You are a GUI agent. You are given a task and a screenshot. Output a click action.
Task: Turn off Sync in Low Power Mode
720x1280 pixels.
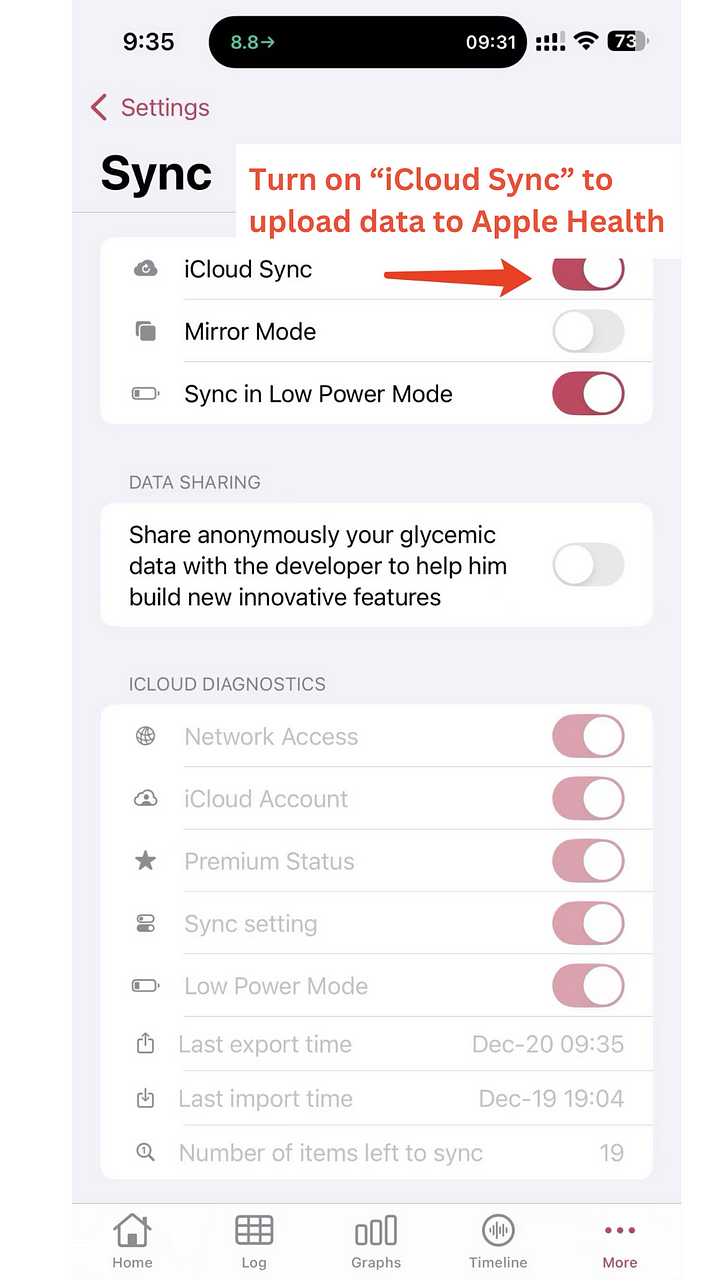pos(589,394)
